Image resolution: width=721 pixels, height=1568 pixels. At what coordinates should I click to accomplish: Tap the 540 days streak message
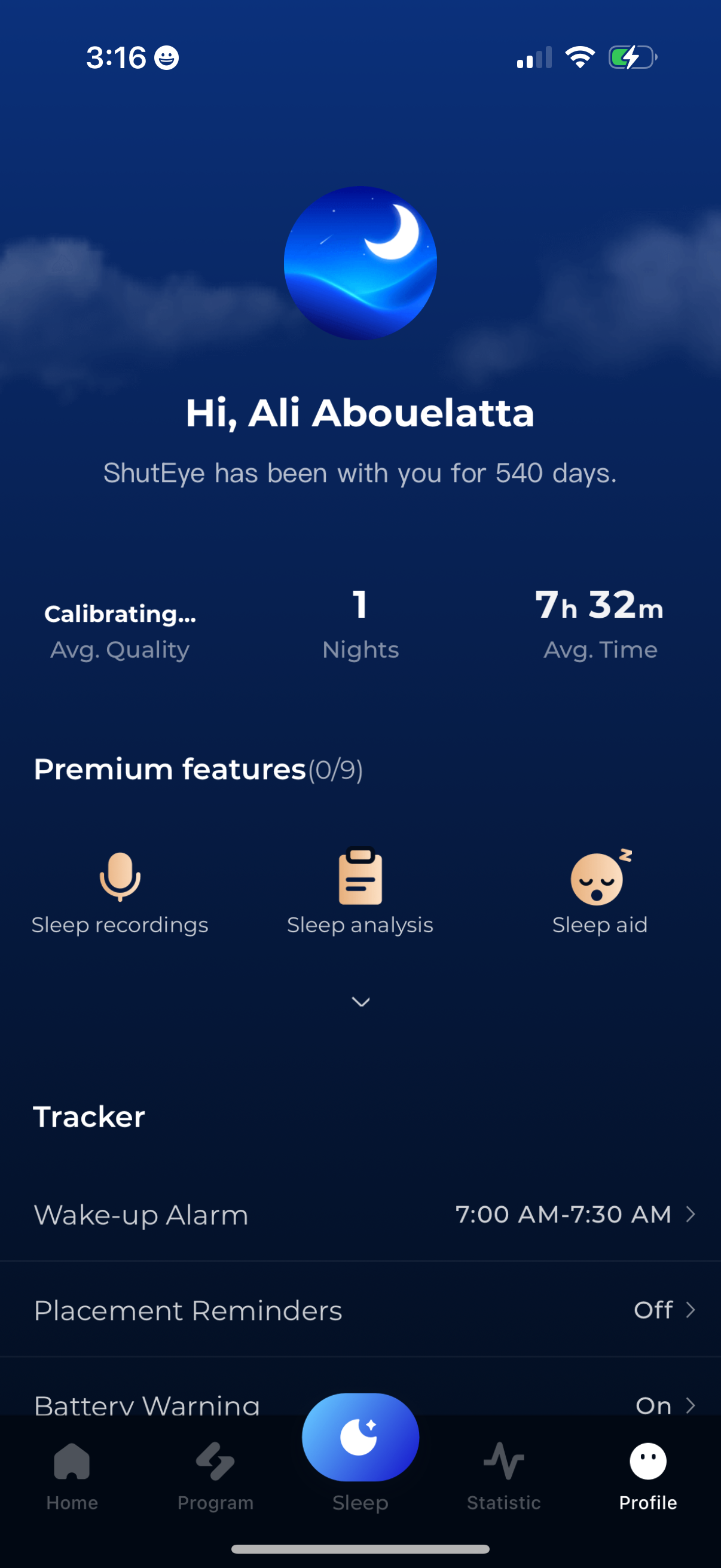tap(360, 473)
